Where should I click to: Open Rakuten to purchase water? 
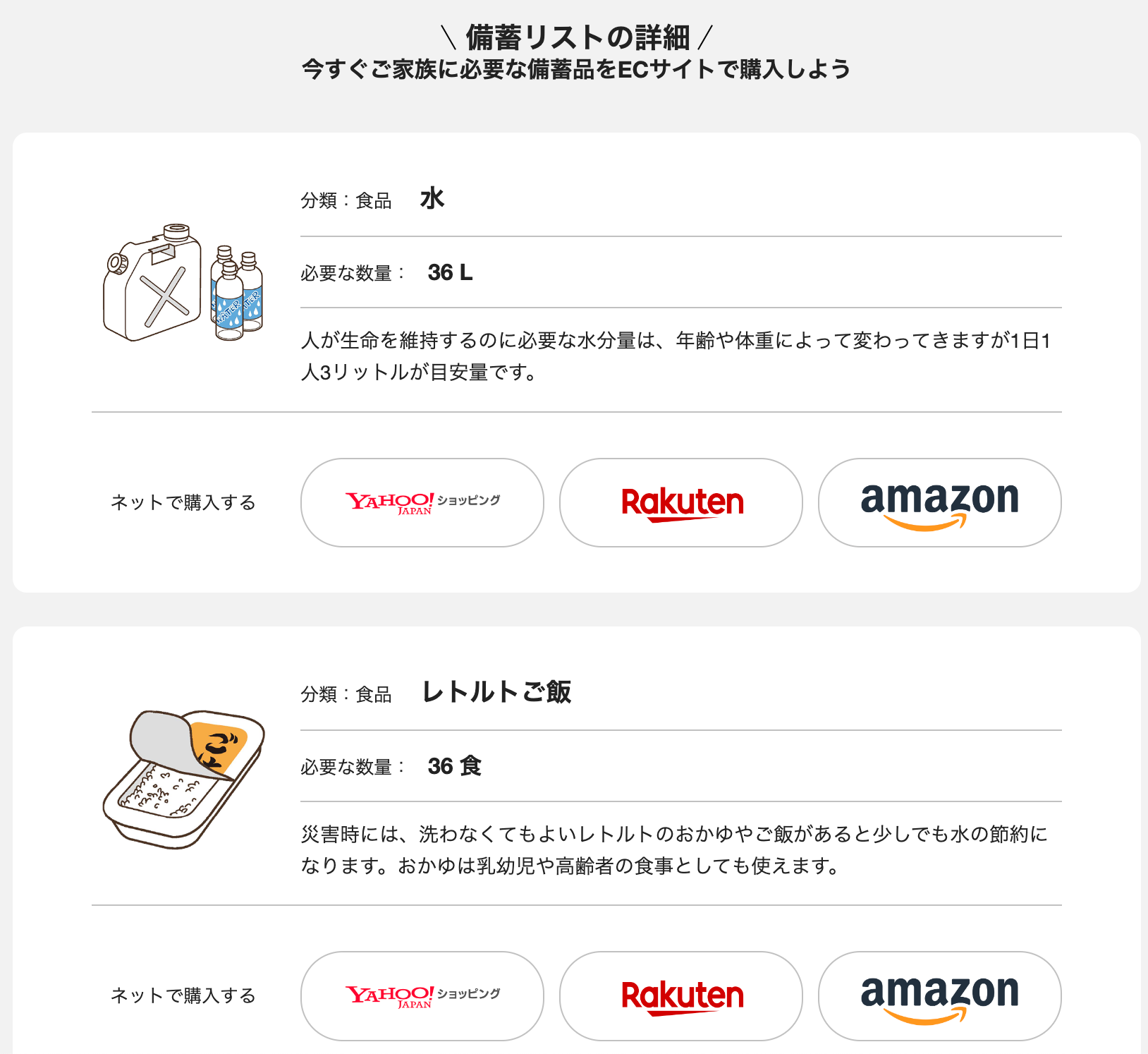[x=680, y=502]
